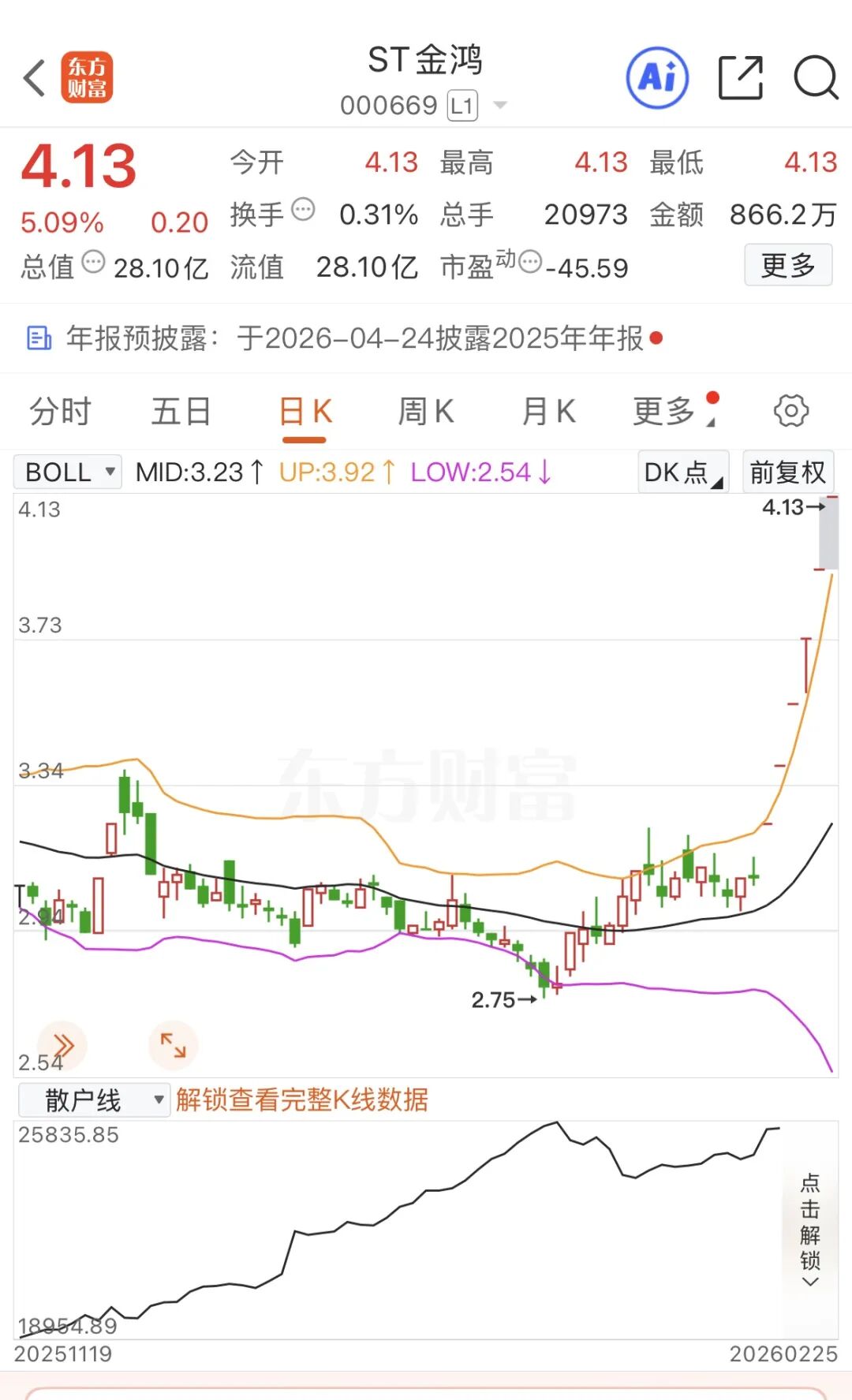Expand chart to fullscreen
852x1400 pixels.
[x=173, y=1046]
